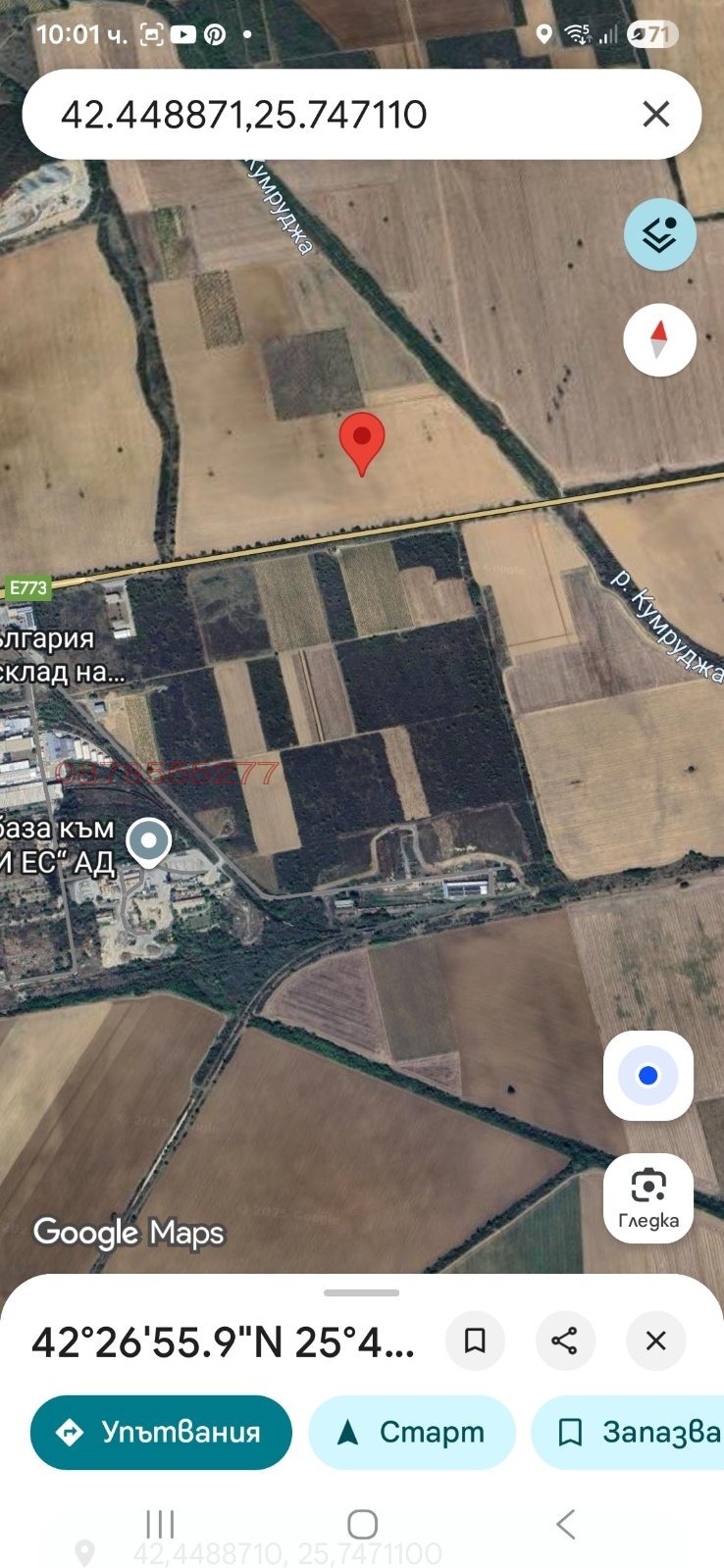Save the pinned place with bookmark icon

click(x=475, y=1340)
